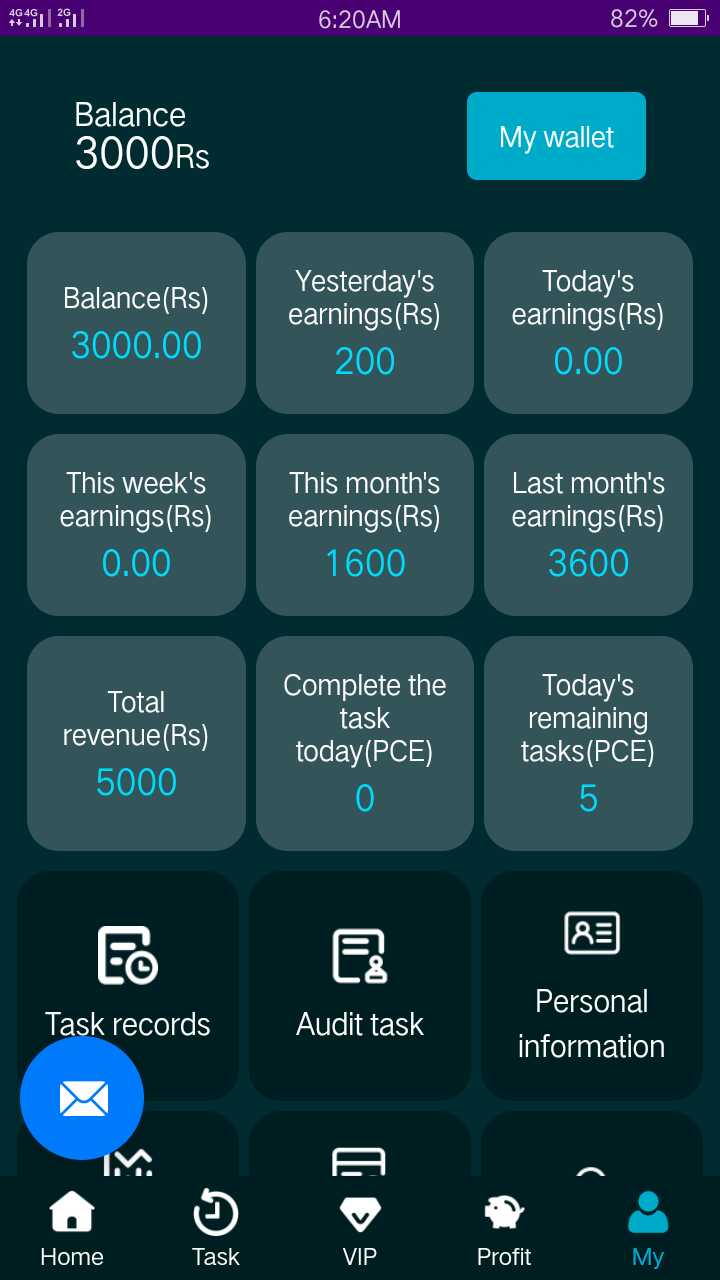
Task: Go to the Home tab
Action: 72,1230
